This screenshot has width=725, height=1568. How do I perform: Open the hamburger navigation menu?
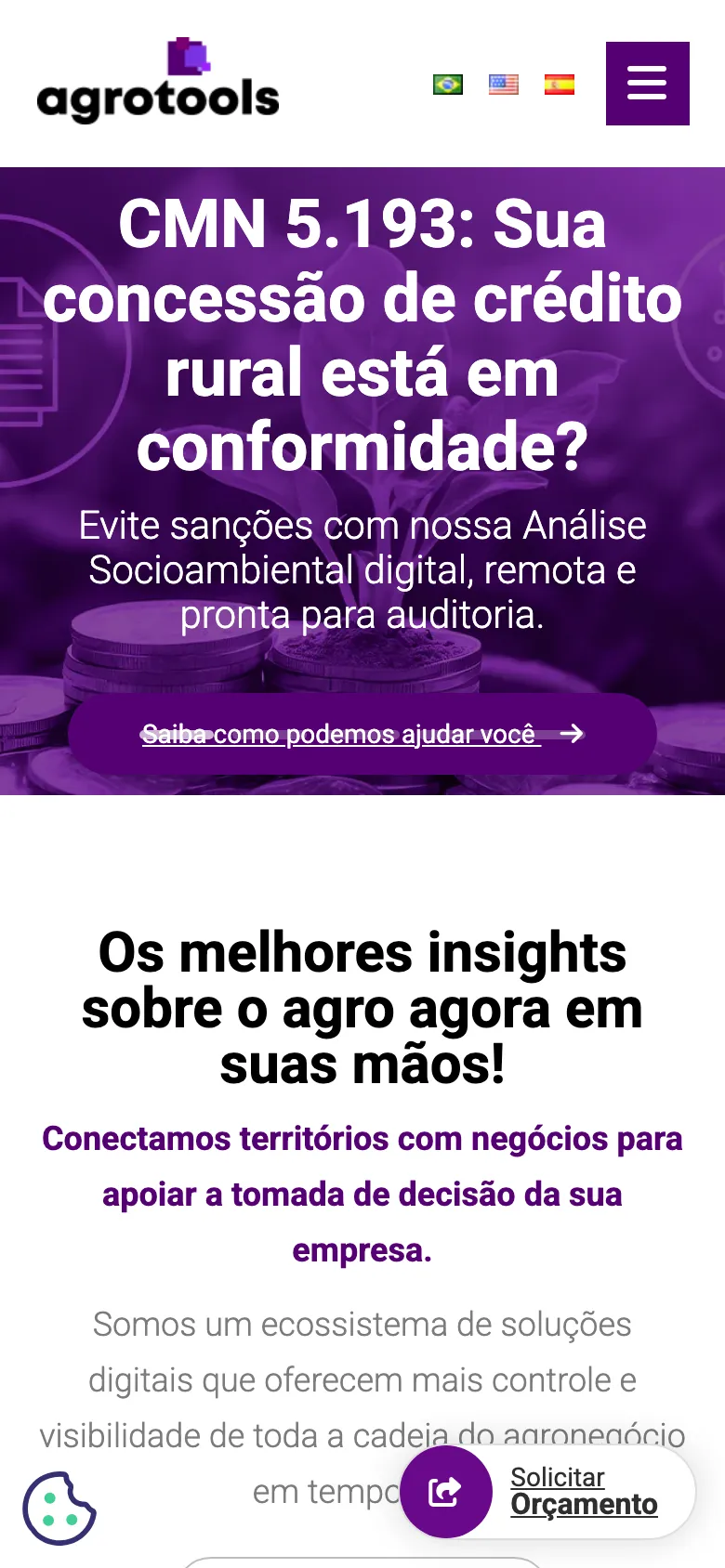pyautogui.click(x=647, y=84)
